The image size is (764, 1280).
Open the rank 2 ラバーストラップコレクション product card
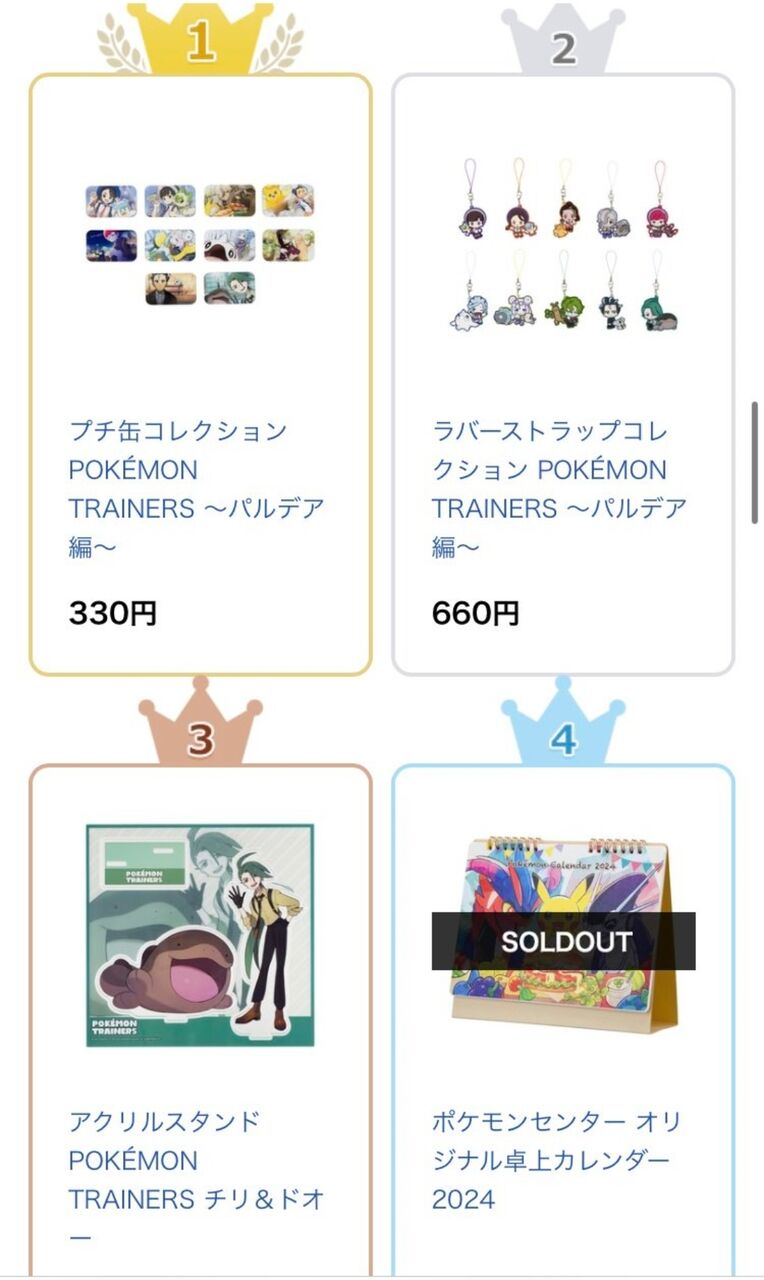pyautogui.click(x=563, y=375)
